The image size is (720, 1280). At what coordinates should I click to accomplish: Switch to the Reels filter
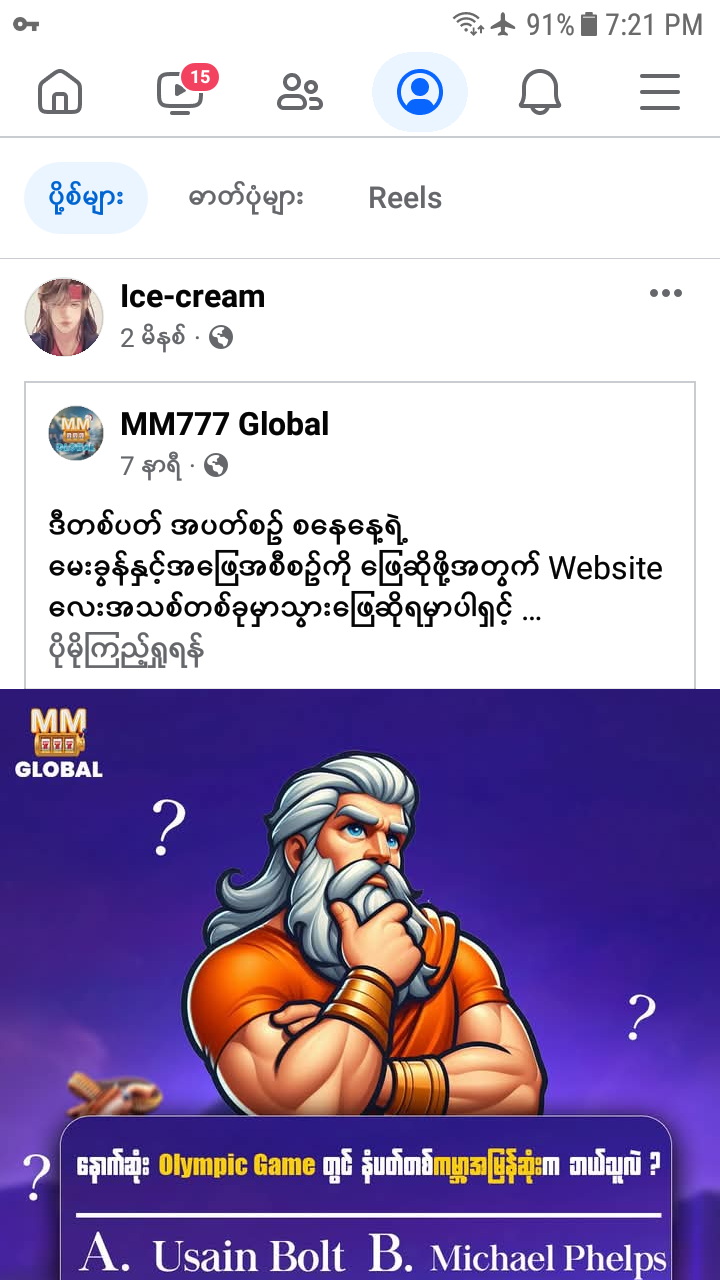tap(405, 198)
